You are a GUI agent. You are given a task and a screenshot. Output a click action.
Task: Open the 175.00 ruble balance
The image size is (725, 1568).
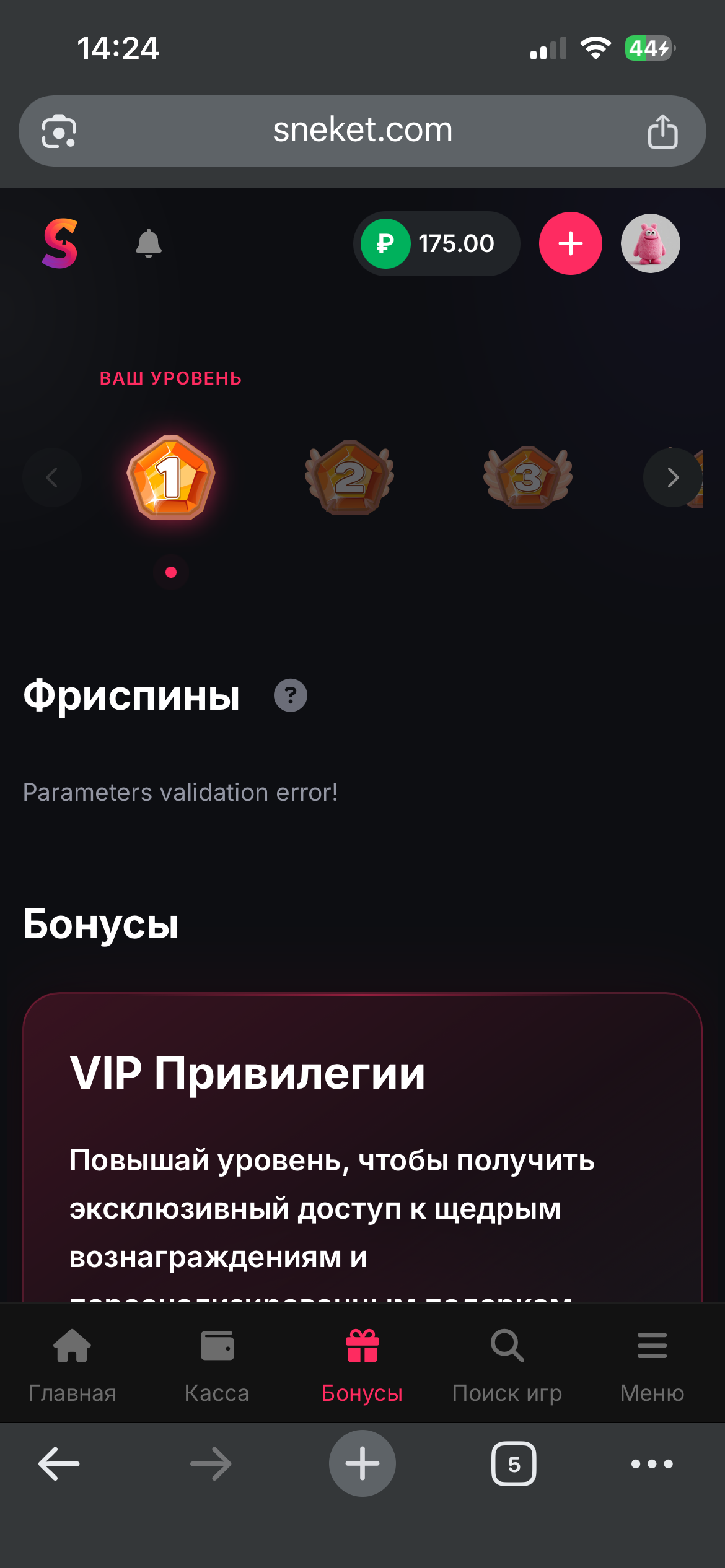[x=436, y=243]
